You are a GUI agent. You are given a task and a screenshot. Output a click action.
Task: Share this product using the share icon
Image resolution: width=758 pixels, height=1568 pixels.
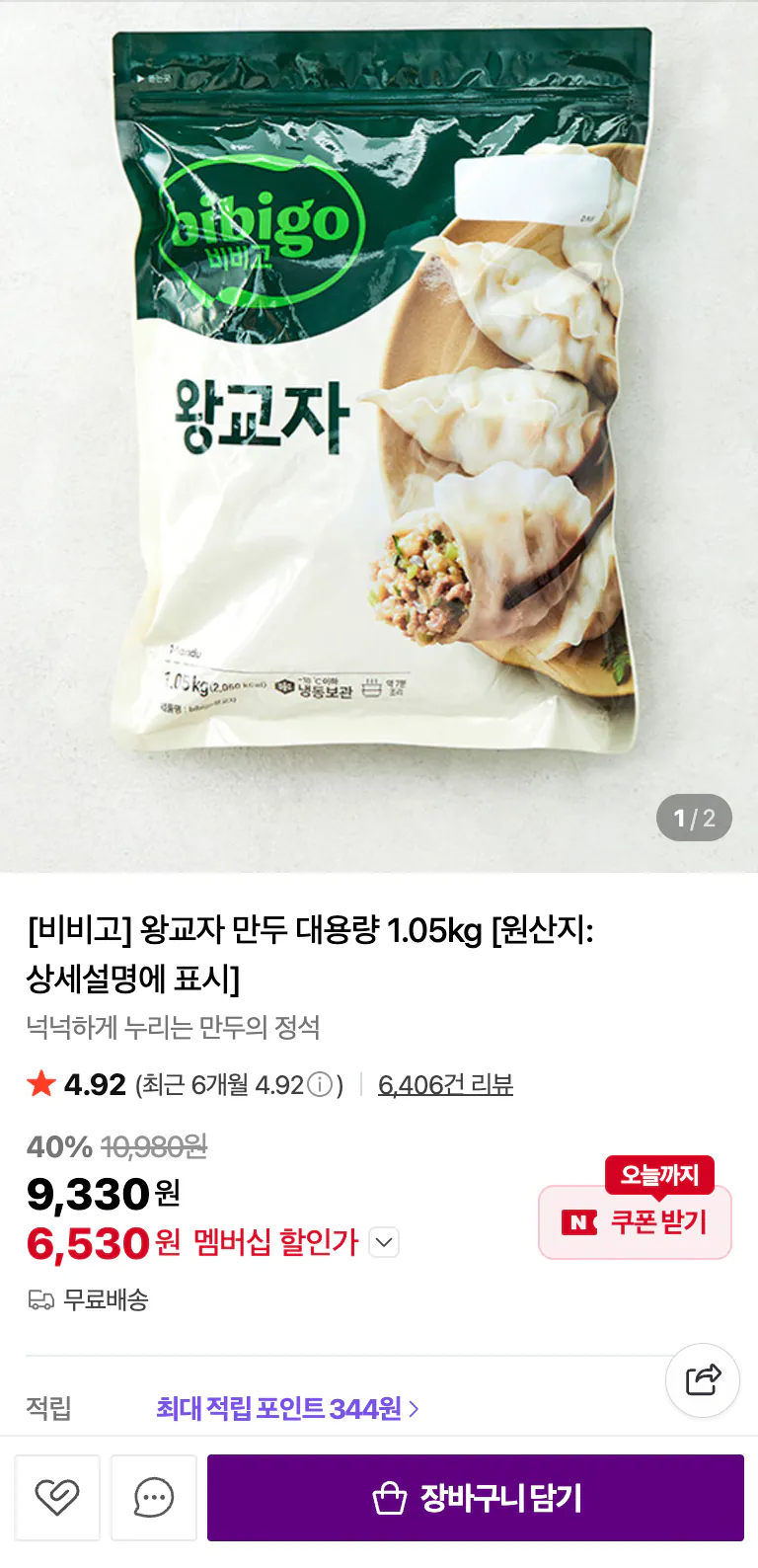[x=702, y=1380]
